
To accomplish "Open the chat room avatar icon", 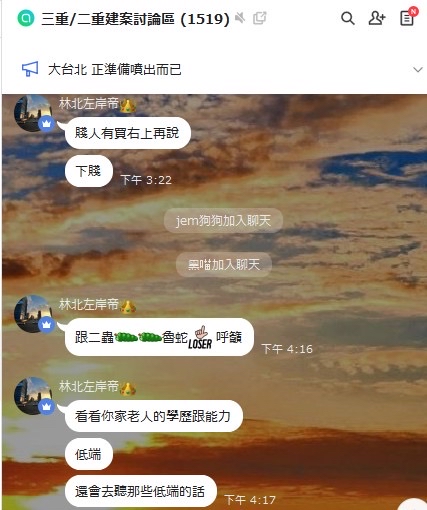I will (x=26, y=18).
